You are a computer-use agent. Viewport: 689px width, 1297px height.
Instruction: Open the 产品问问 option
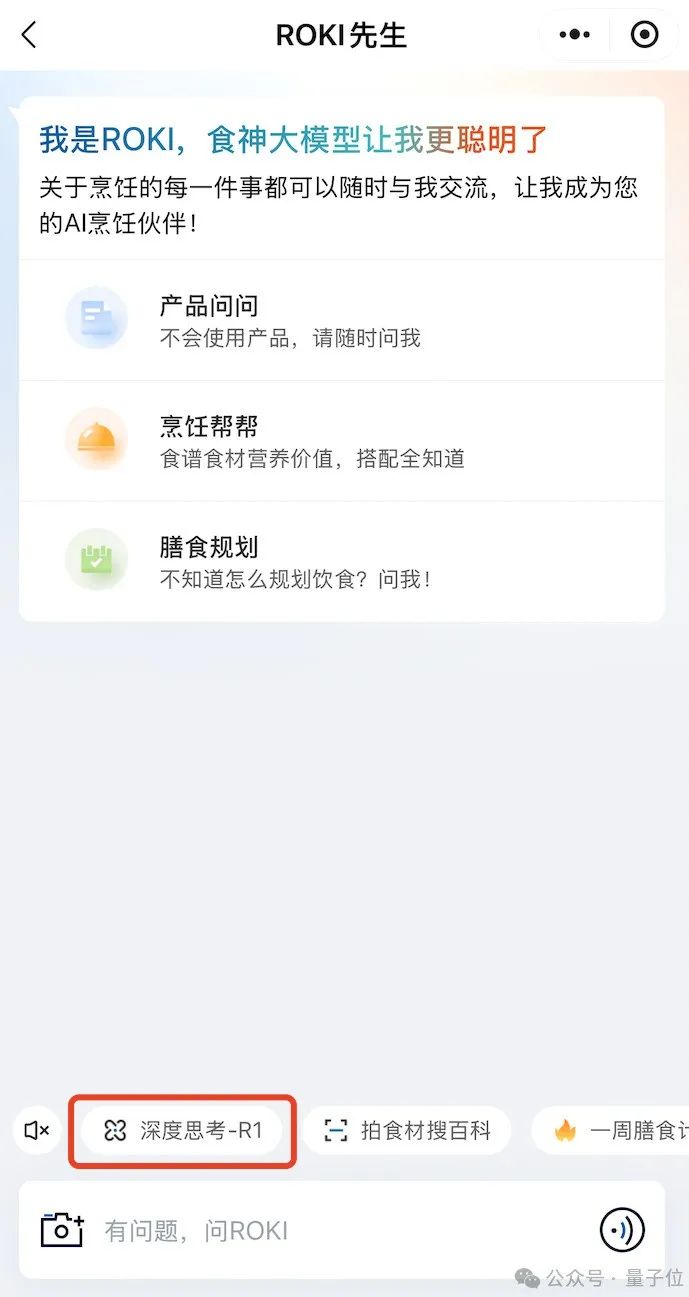click(342, 320)
